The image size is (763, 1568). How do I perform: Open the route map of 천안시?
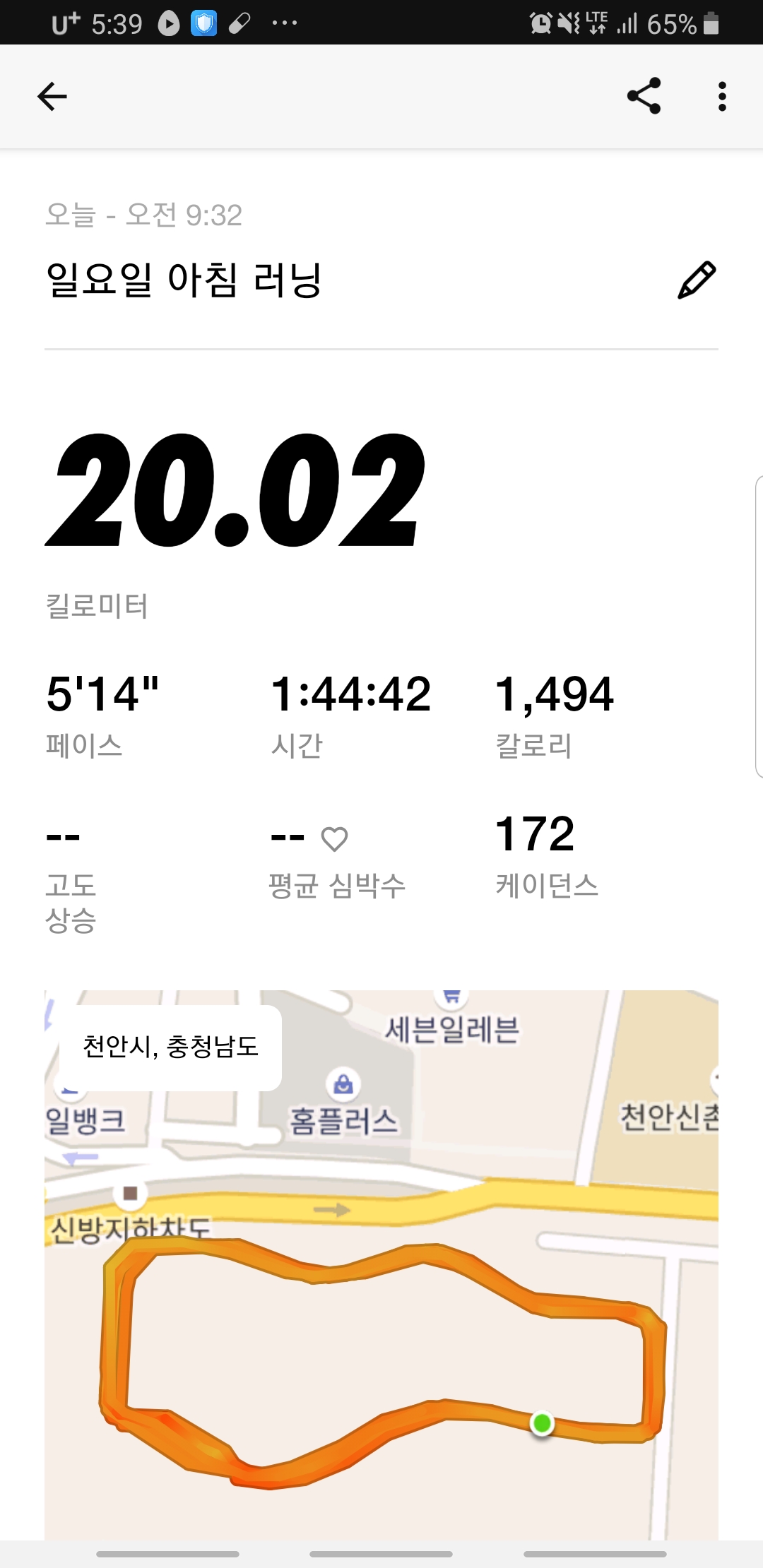tap(381, 1265)
